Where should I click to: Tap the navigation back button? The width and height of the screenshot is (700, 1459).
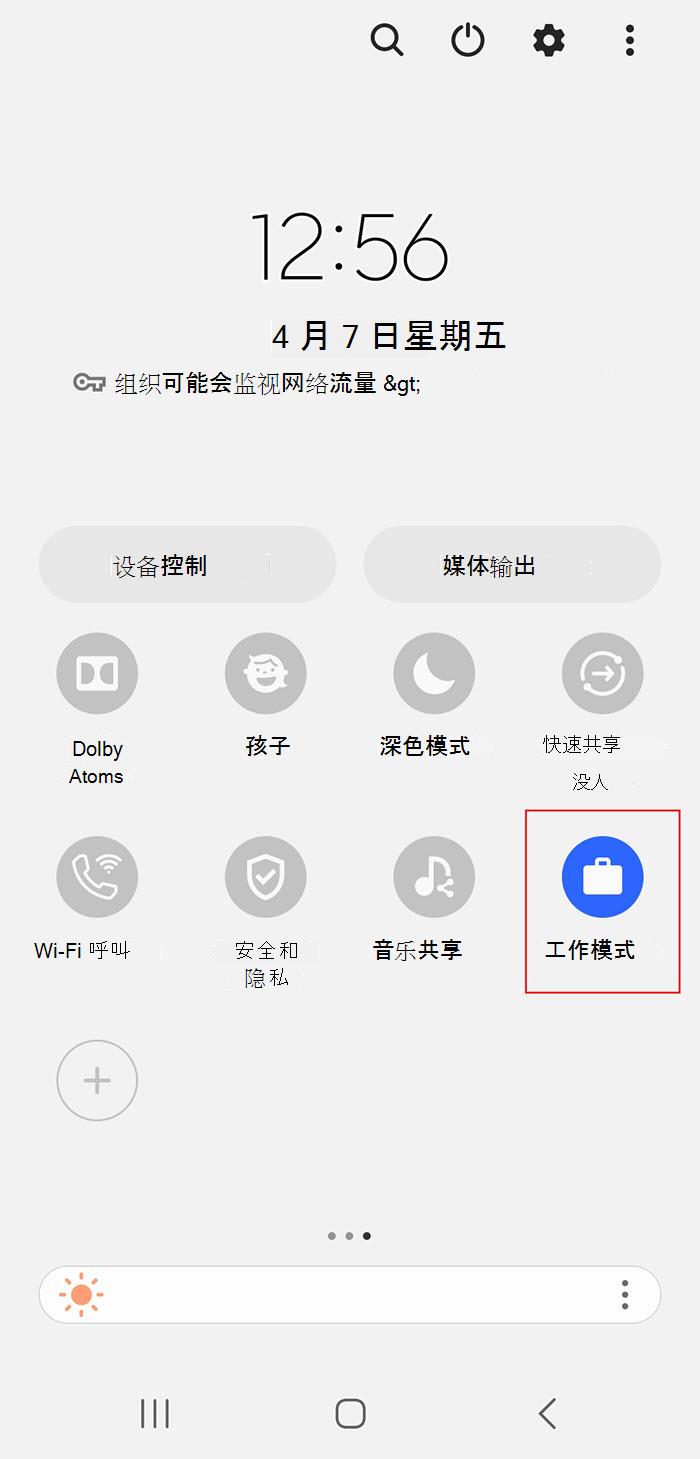tap(546, 1413)
